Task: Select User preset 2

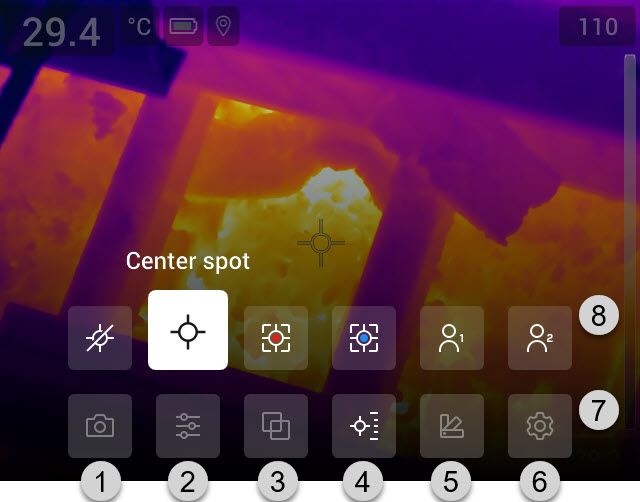Action: 540,337
